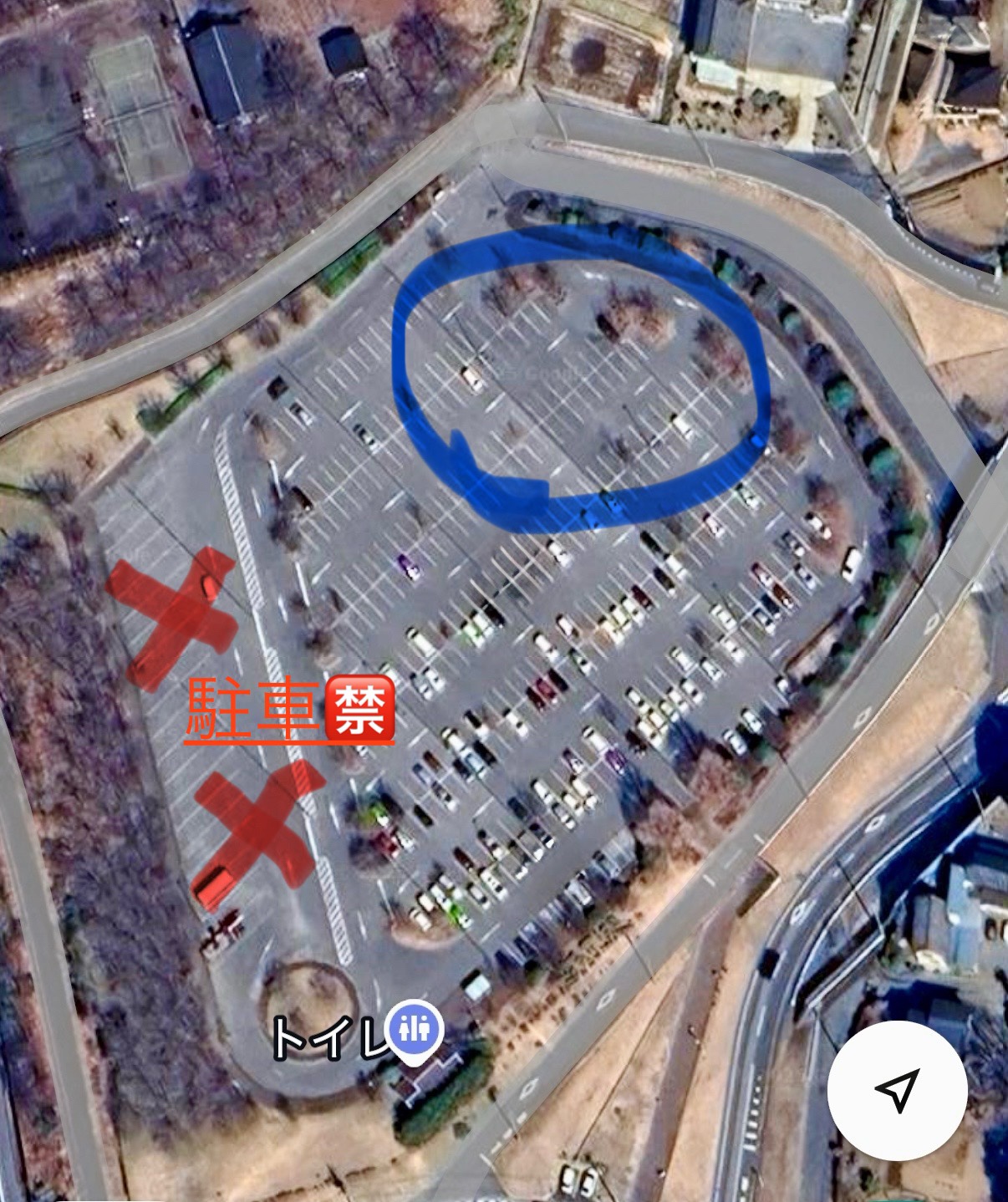Center map on my current location
The image size is (1008, 1202).
(x=897, y=1090)
